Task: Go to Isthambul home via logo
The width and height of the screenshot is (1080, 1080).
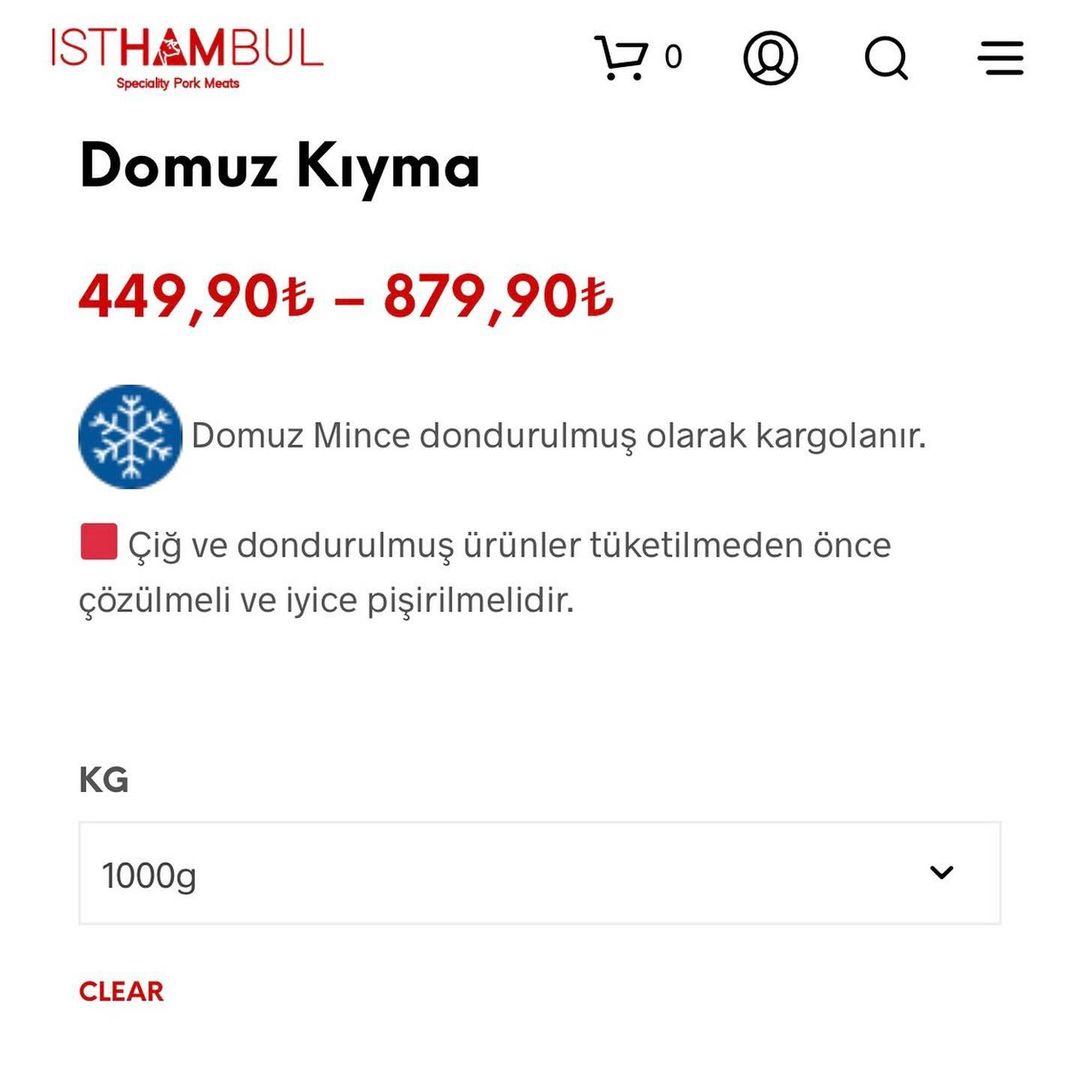Action: tap(187, 56)
